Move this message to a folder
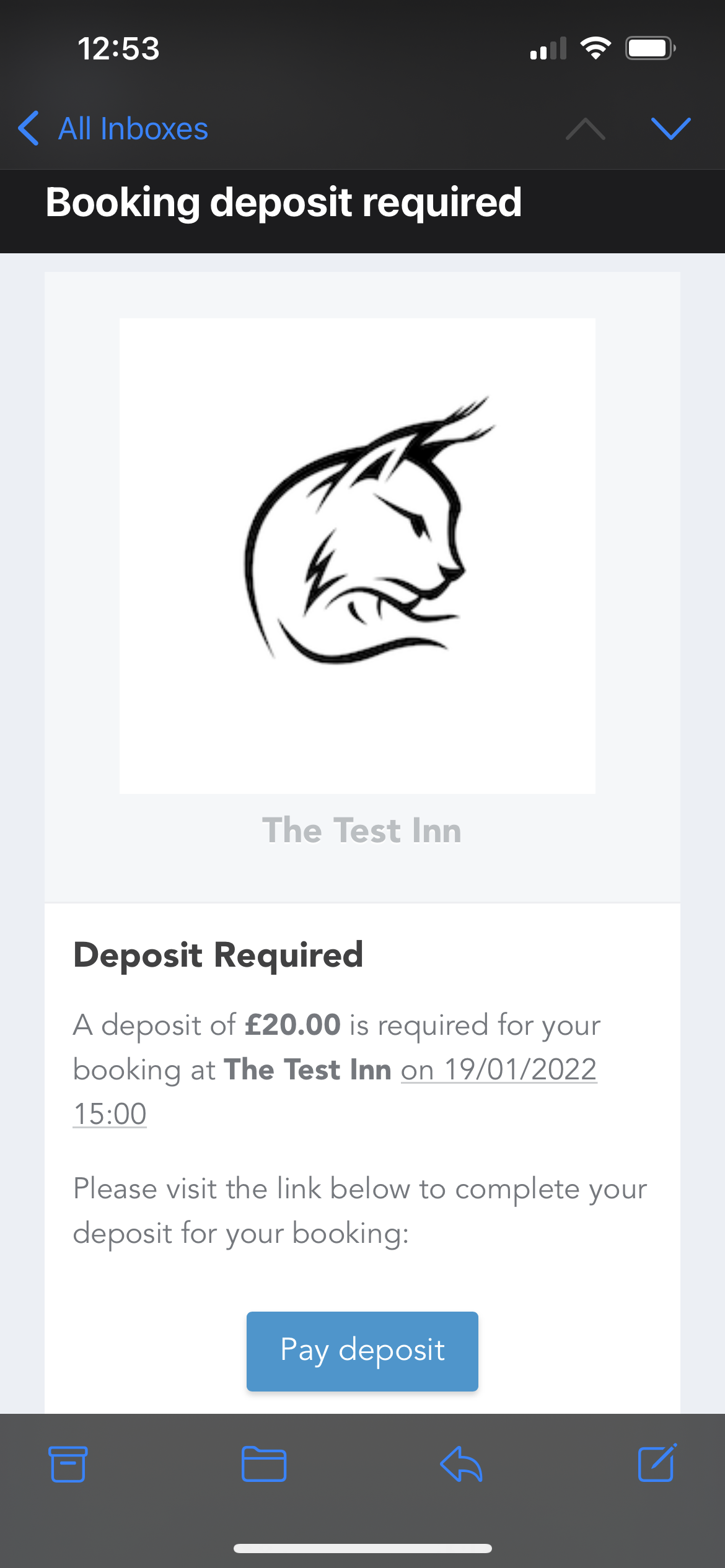The height and width of the screenshot is (1568, 725). 264,1464
